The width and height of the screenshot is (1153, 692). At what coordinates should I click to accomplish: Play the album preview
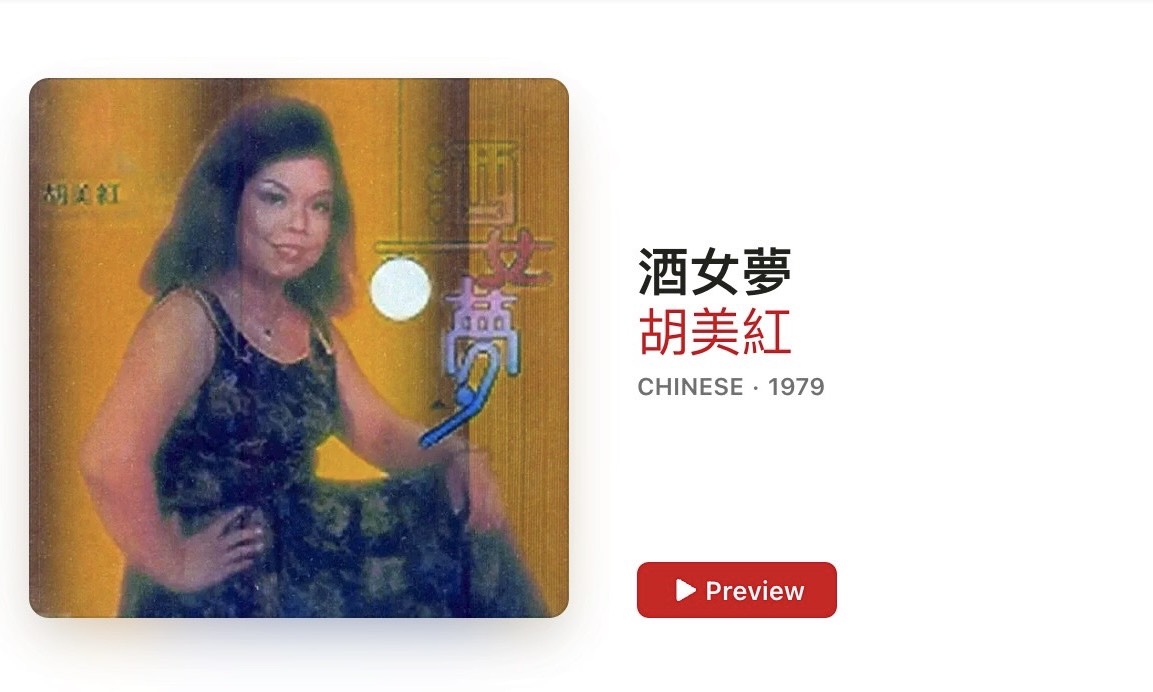(736, 590)
